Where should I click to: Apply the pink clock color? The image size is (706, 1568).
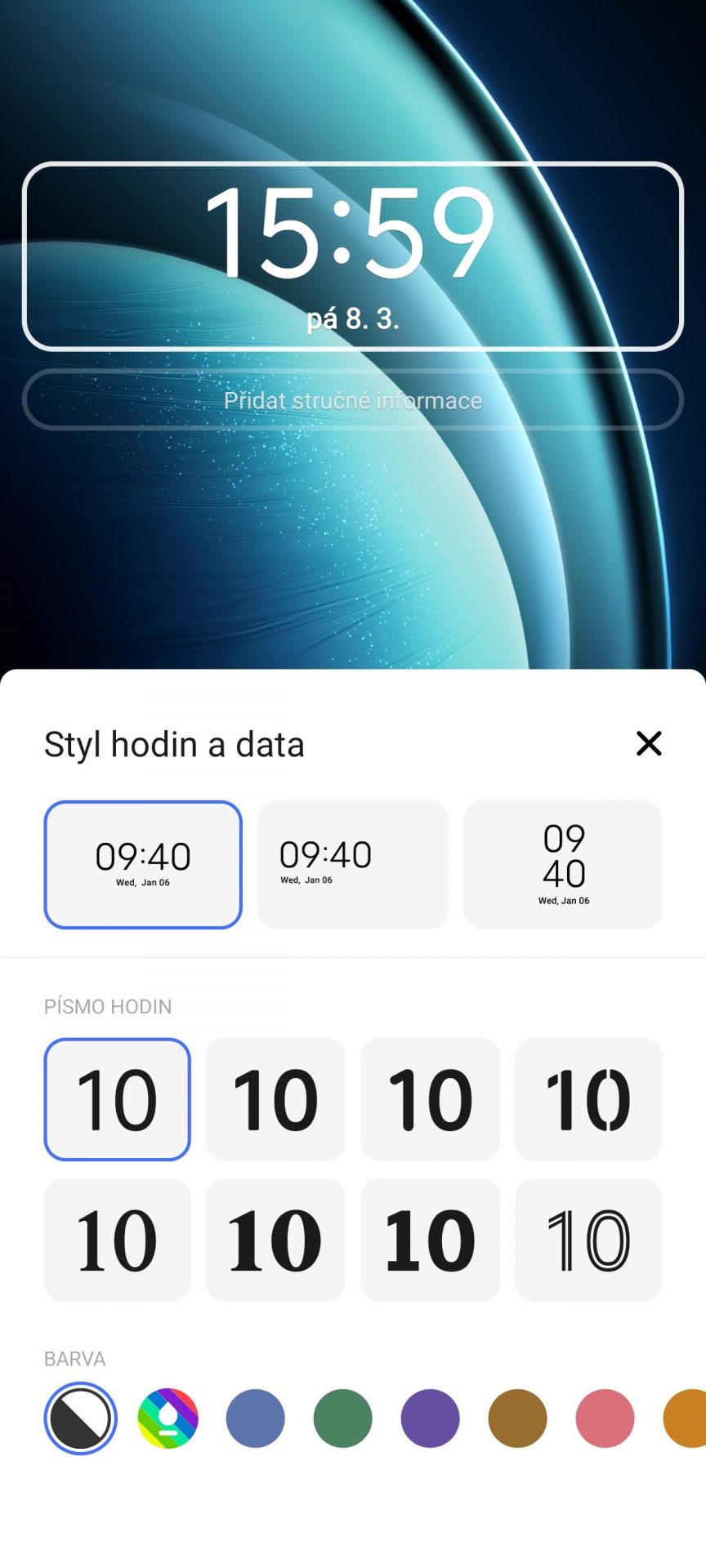(x=605, y=1419)
